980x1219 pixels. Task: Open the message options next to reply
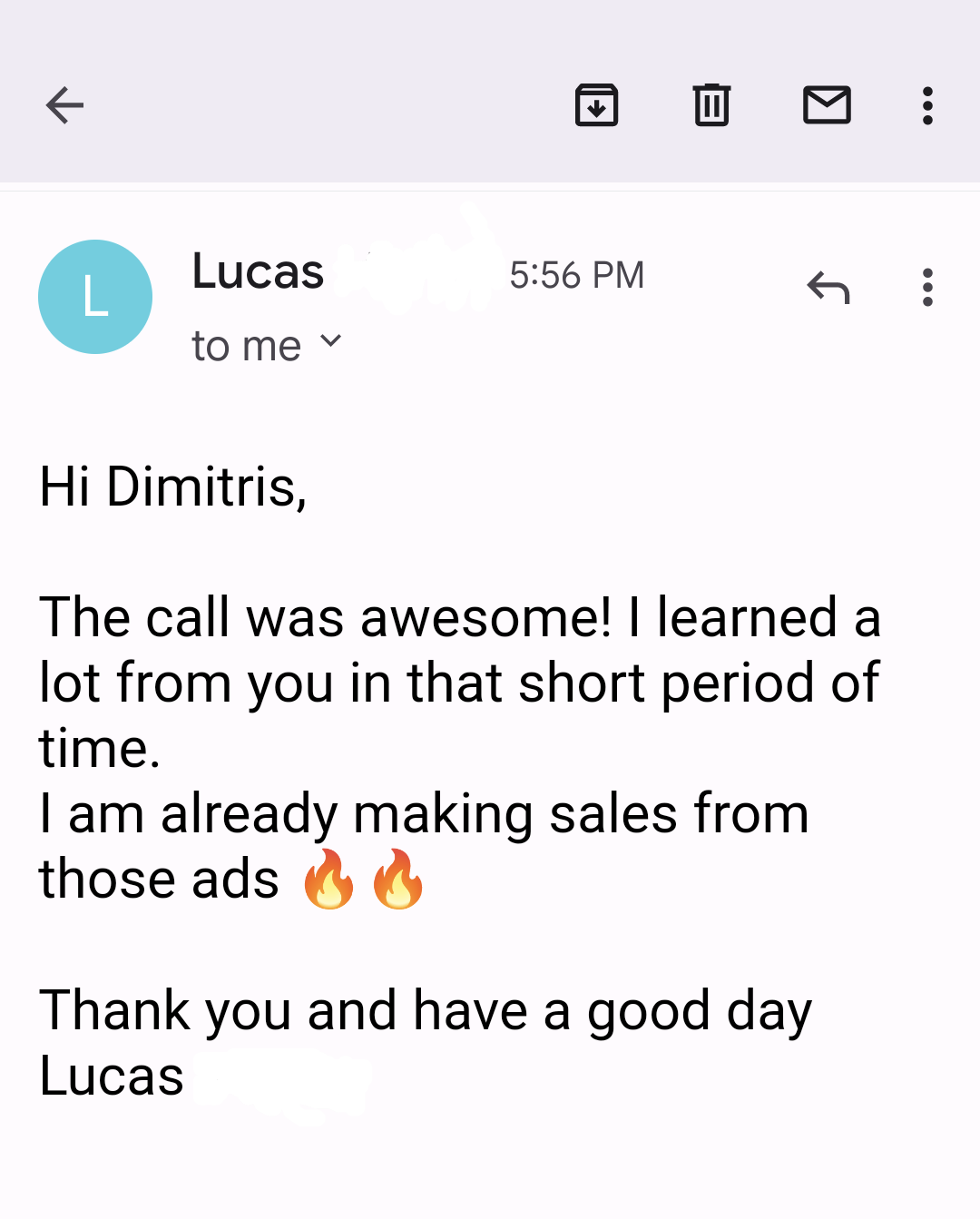point(926,288)
